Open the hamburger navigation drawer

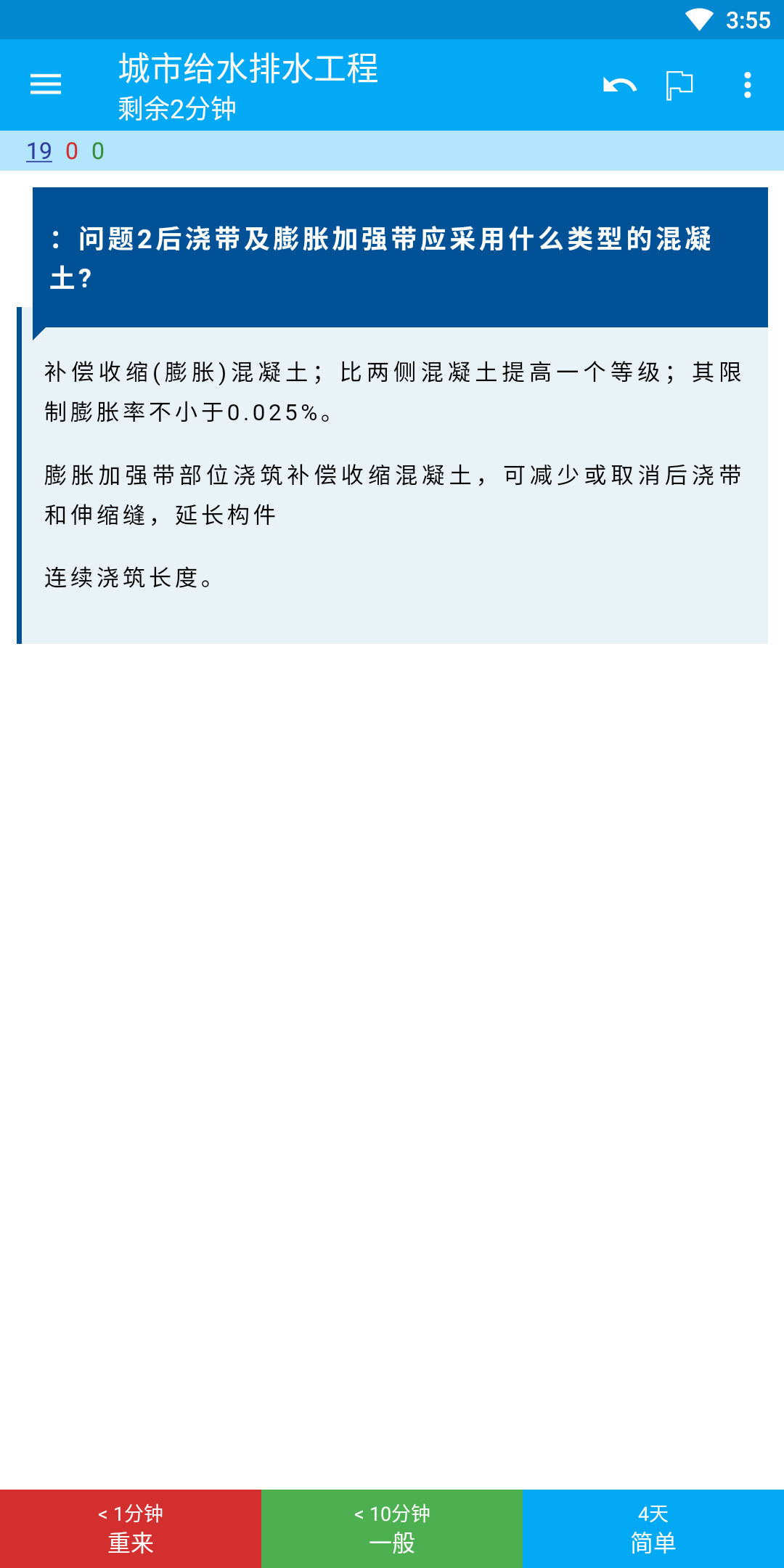click(46, 85)
